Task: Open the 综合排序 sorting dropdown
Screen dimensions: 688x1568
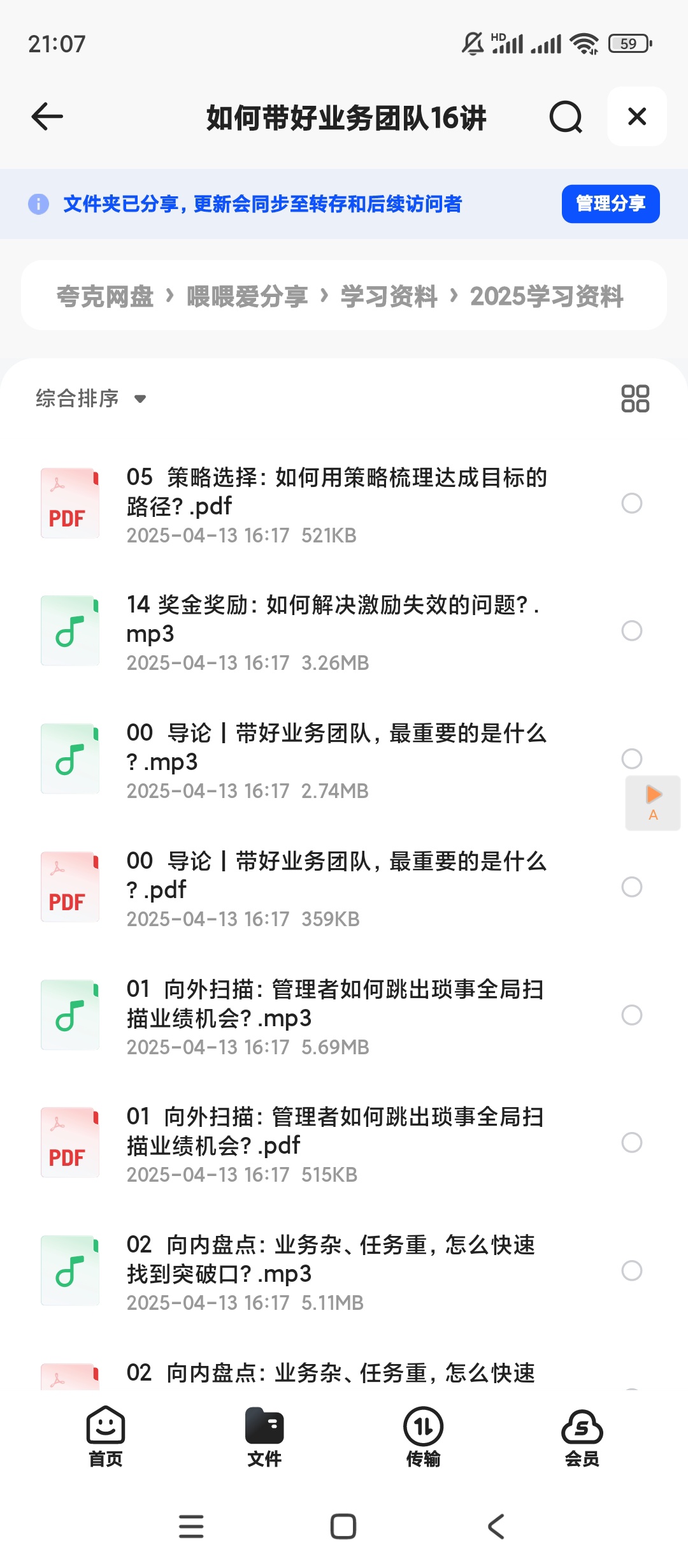Action: pyautogui.click(x=89, y=398)
